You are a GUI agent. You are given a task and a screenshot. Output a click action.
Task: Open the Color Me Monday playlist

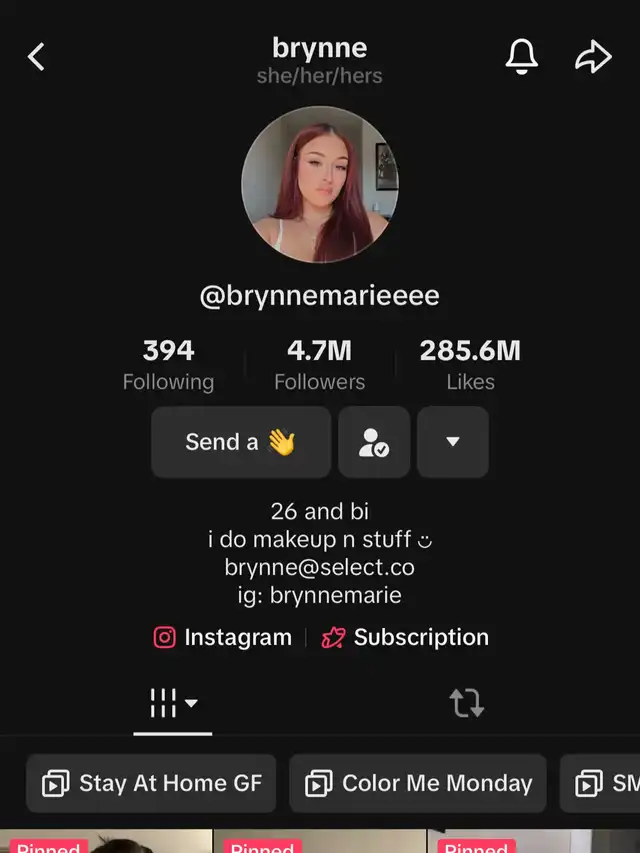coord(418,784)
